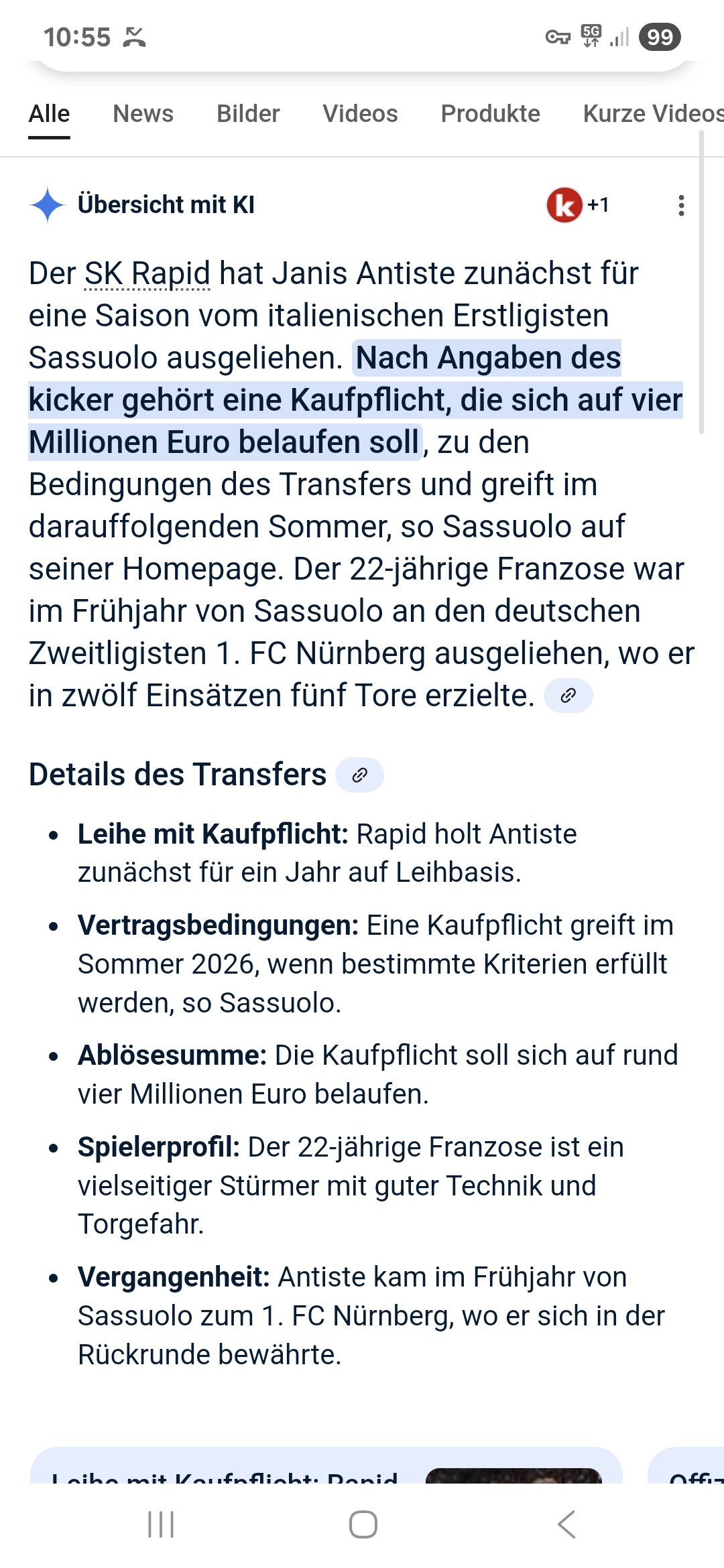Viewport: 724px width, 1568px height.
Task: Go back with the system back button
Action: (x=566, y=1524)
